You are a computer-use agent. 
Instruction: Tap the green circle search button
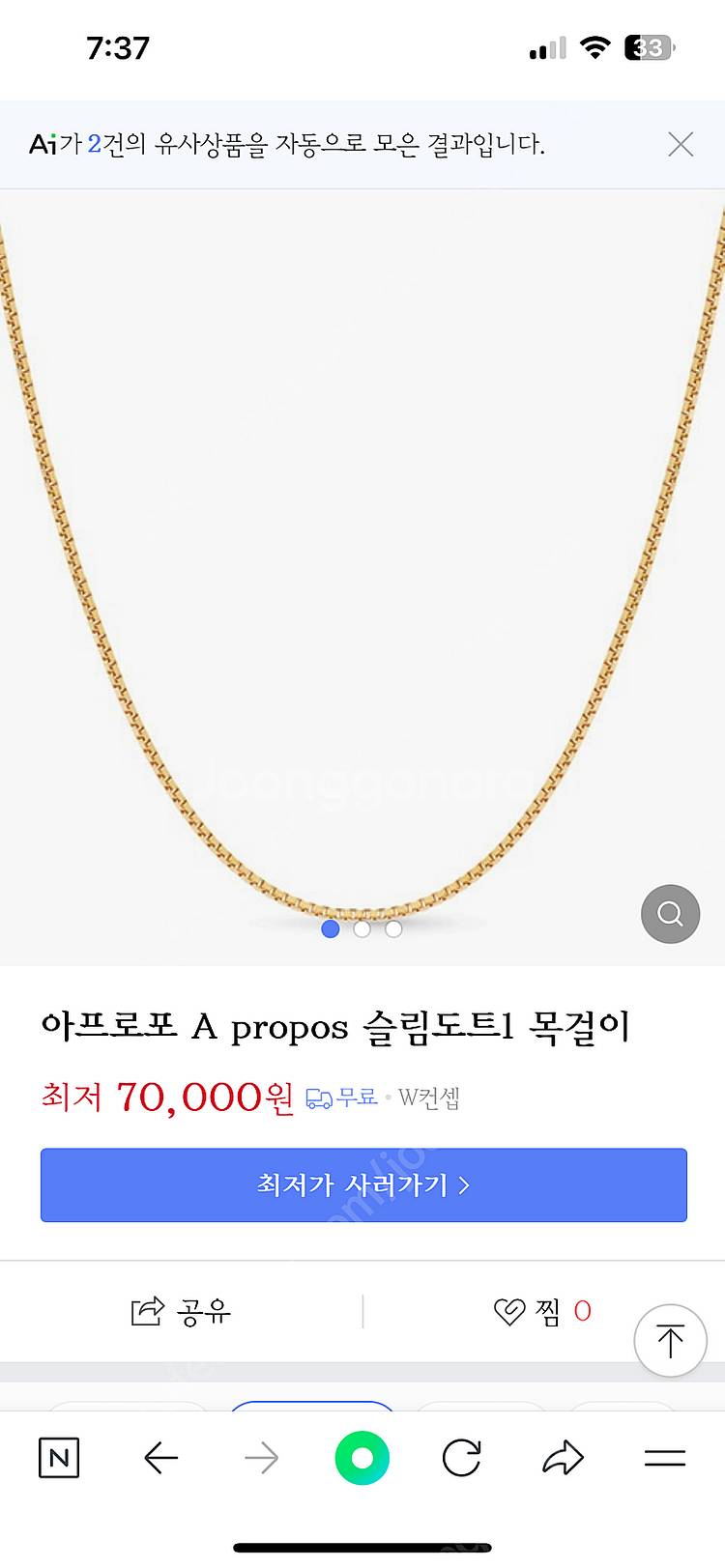[362, 1458]
